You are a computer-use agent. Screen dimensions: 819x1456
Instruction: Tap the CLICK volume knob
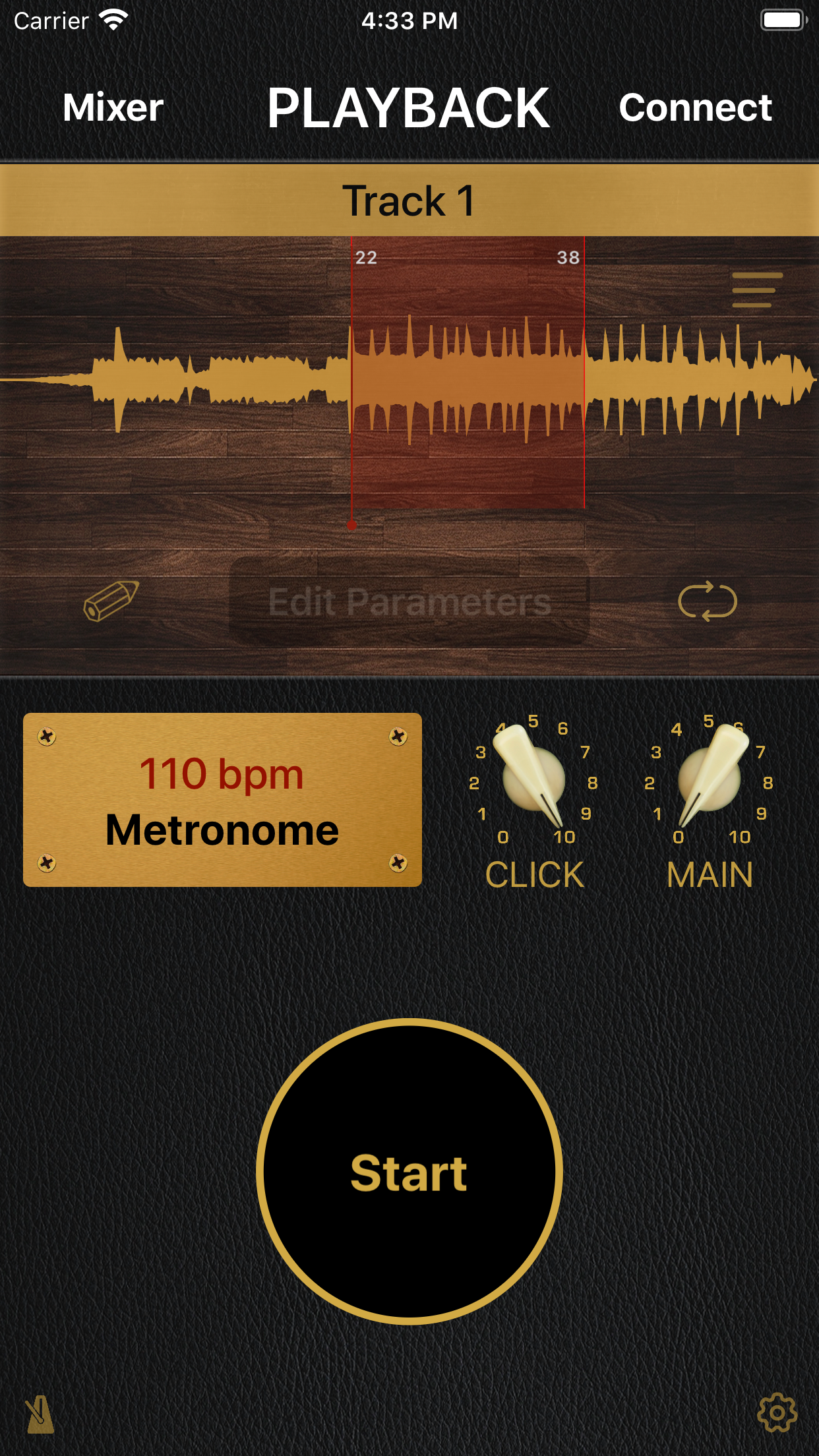(533, 779)
